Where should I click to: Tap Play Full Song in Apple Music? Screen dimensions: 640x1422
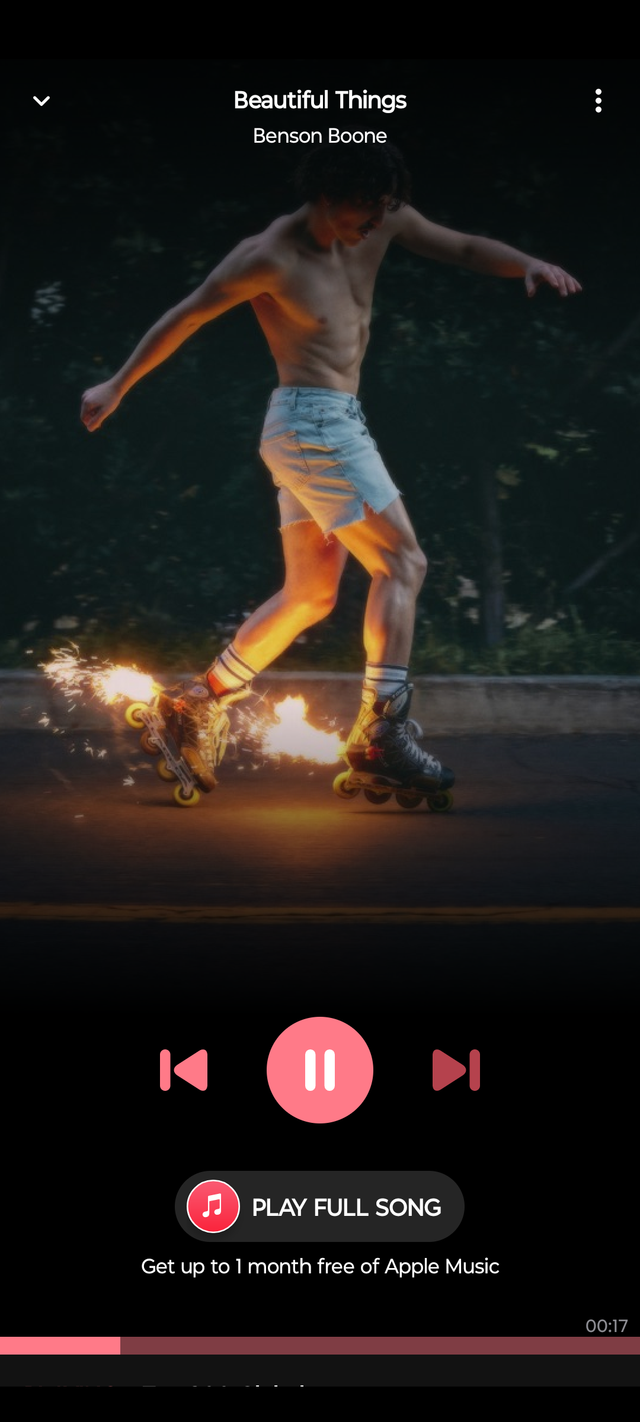320,1207
